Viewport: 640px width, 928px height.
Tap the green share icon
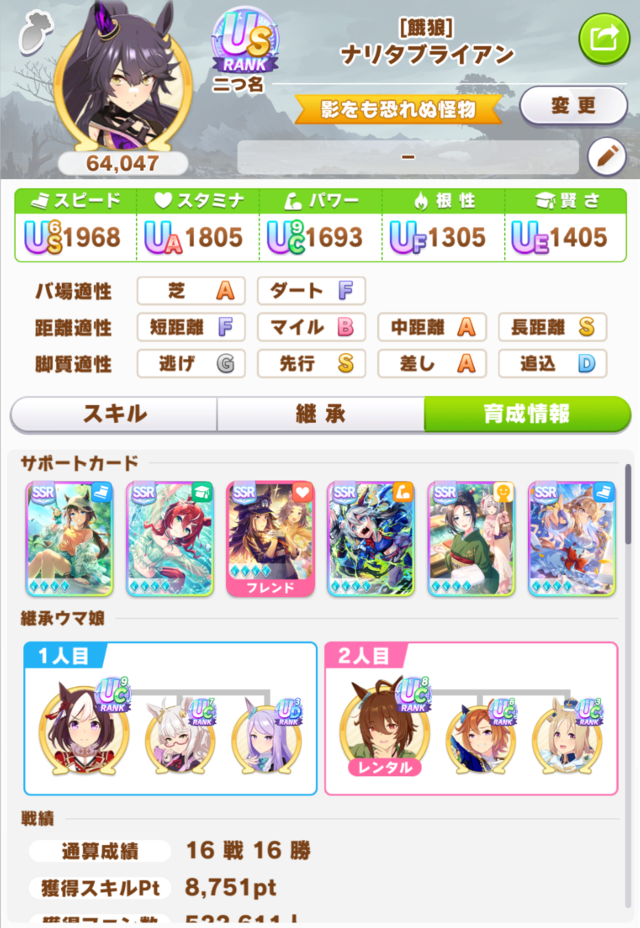pyautogui.click(x=603, y=39)
